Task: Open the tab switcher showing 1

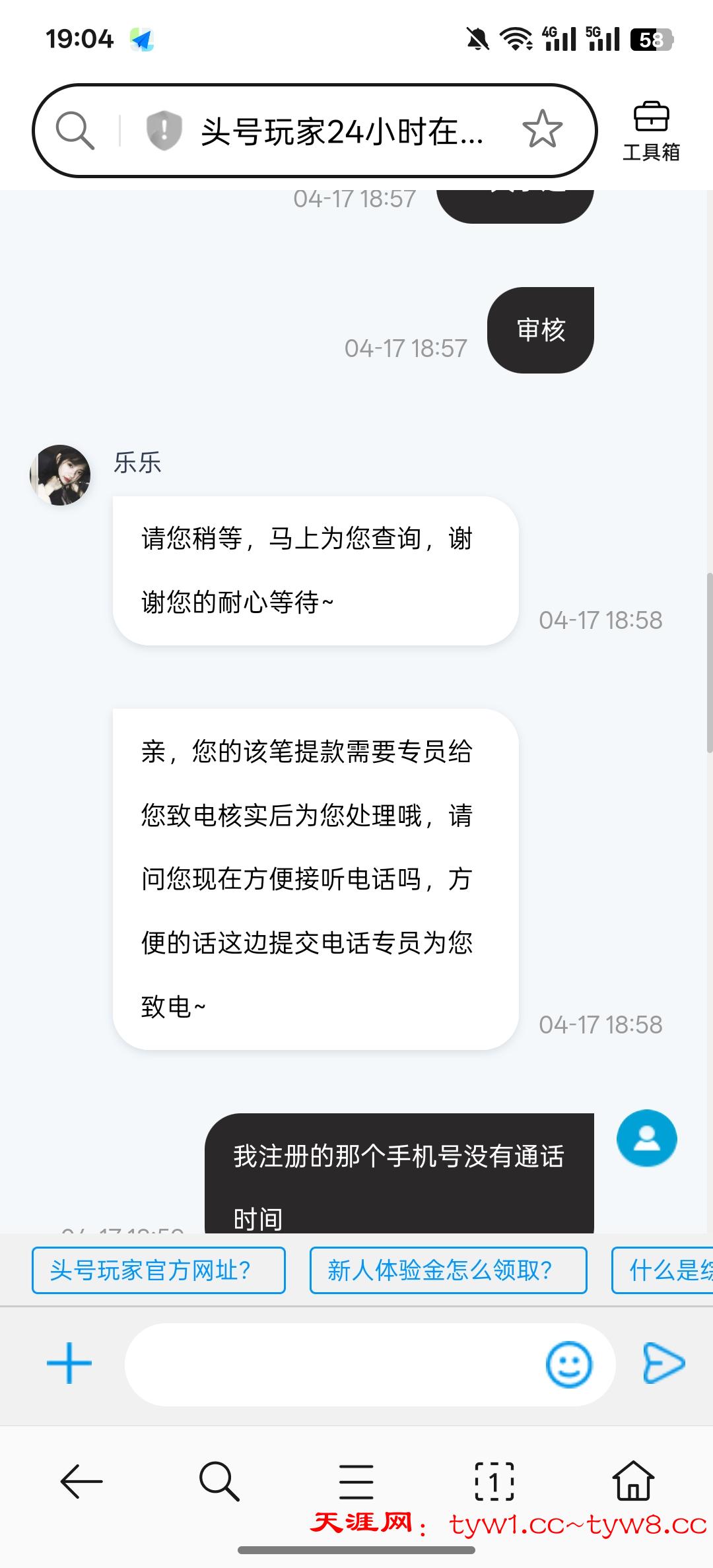Action: pos(494,1482)
